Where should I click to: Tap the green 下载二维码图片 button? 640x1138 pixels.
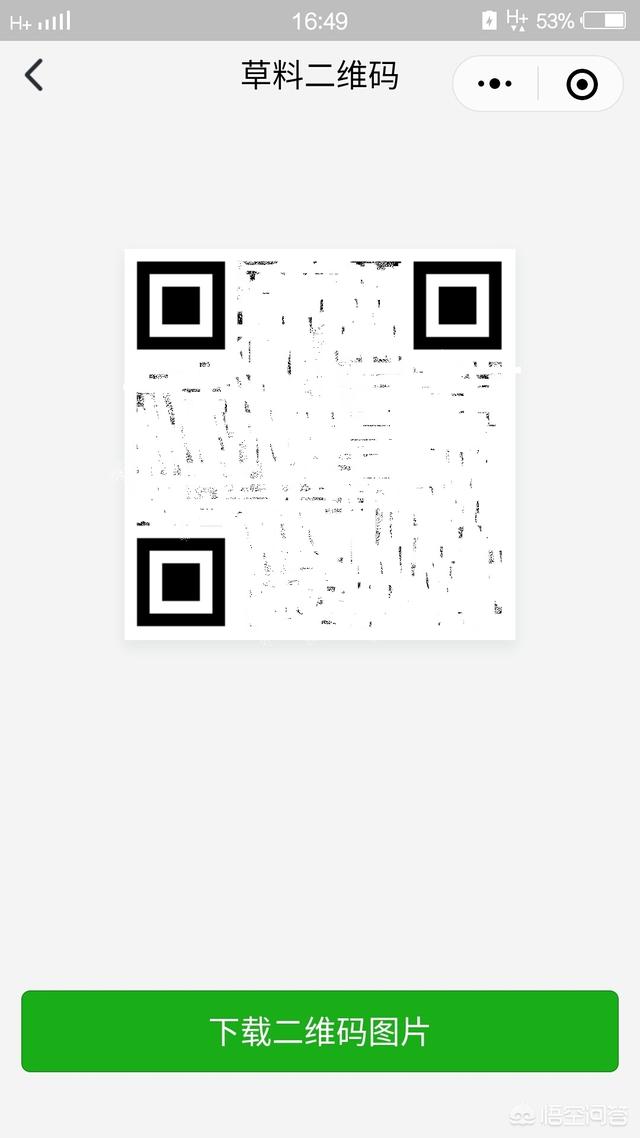[x=320, y=1031]
